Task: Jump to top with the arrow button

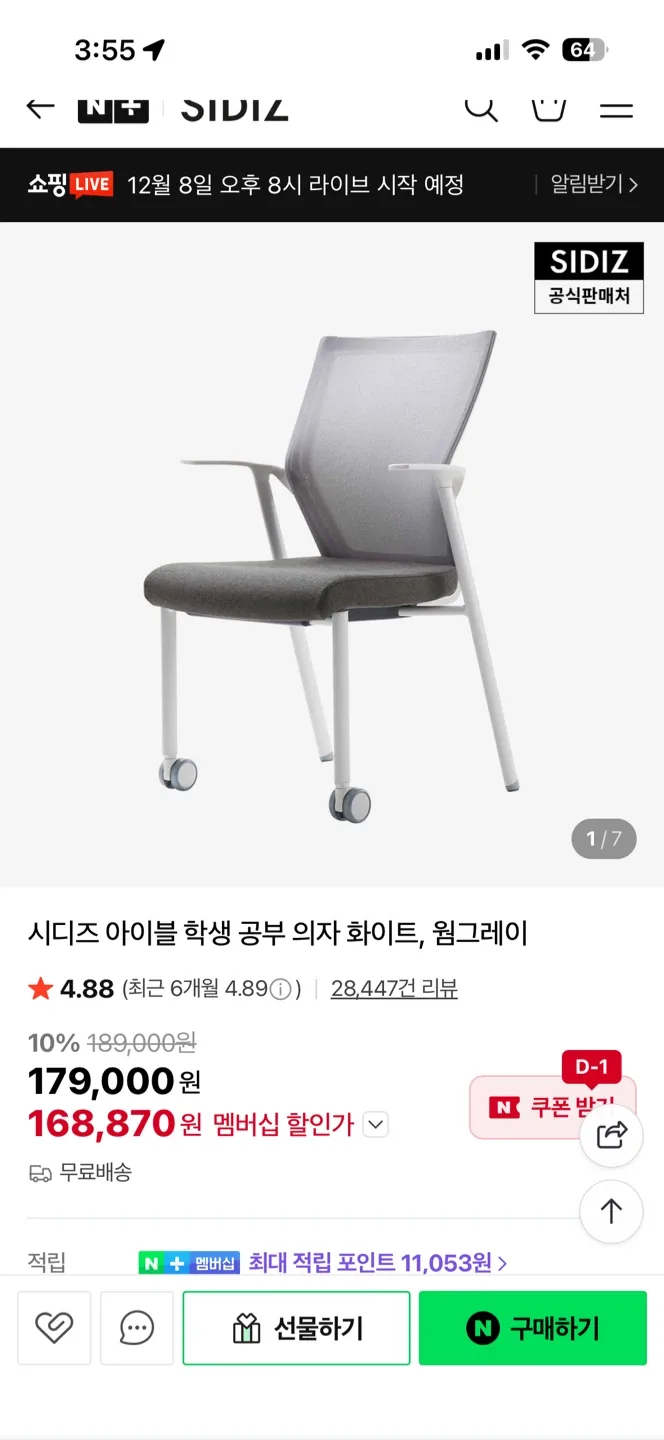Action: coord(611,1211)
